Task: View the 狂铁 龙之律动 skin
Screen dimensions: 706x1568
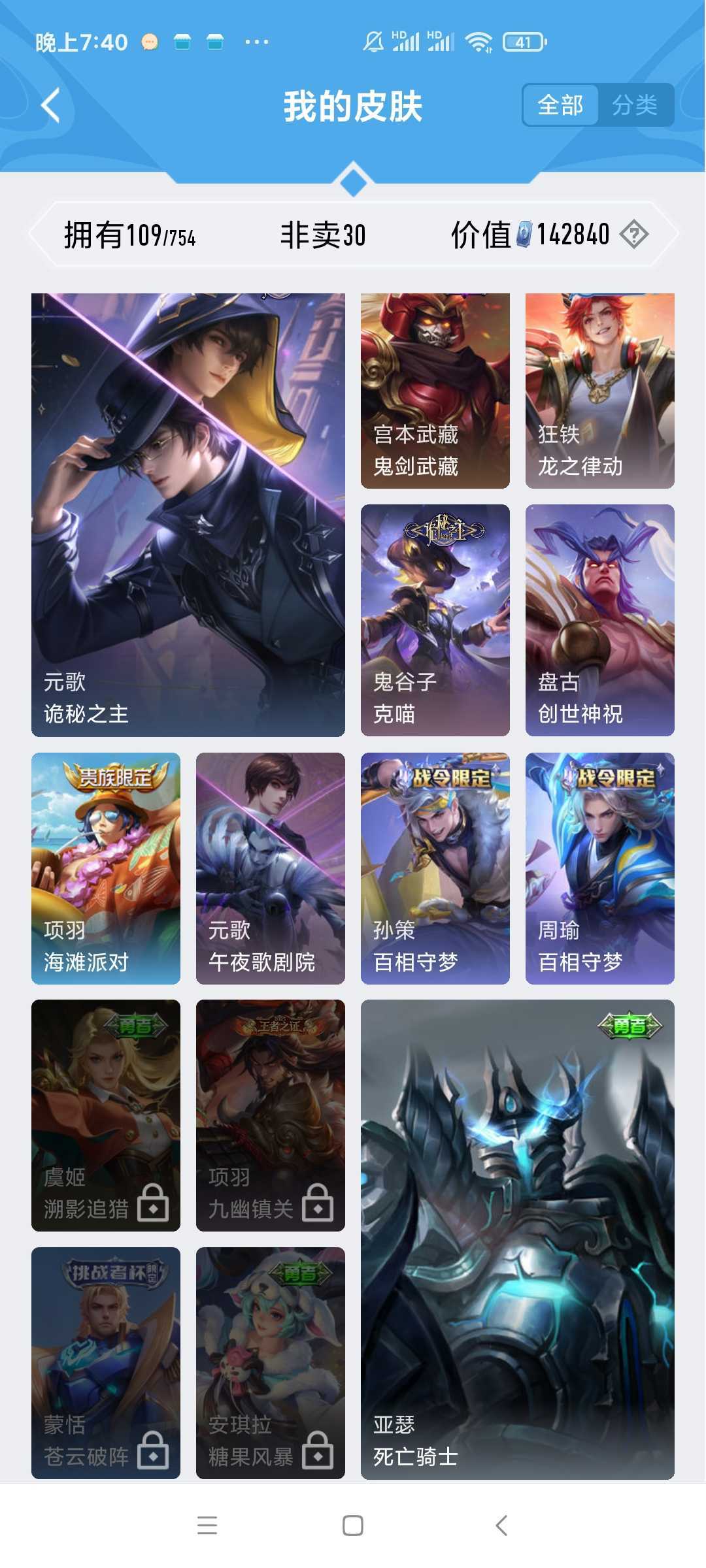Action: pyautogui.click(x=599, y=390)
